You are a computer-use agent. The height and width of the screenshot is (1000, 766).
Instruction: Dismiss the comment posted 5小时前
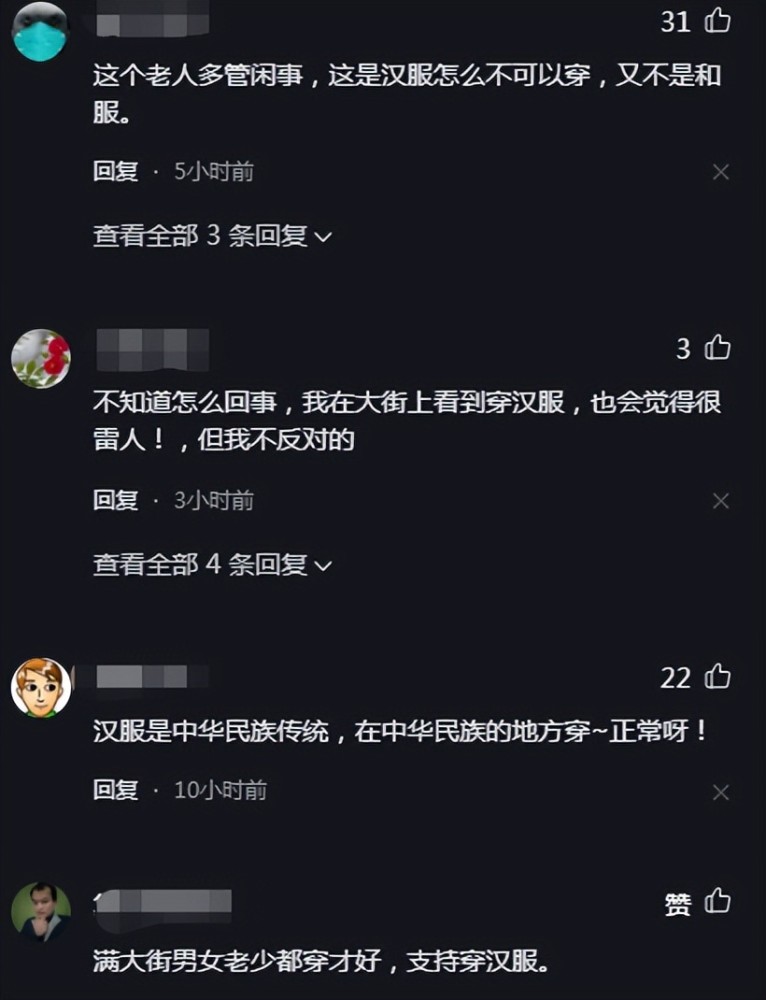click(x=720, y=173)
